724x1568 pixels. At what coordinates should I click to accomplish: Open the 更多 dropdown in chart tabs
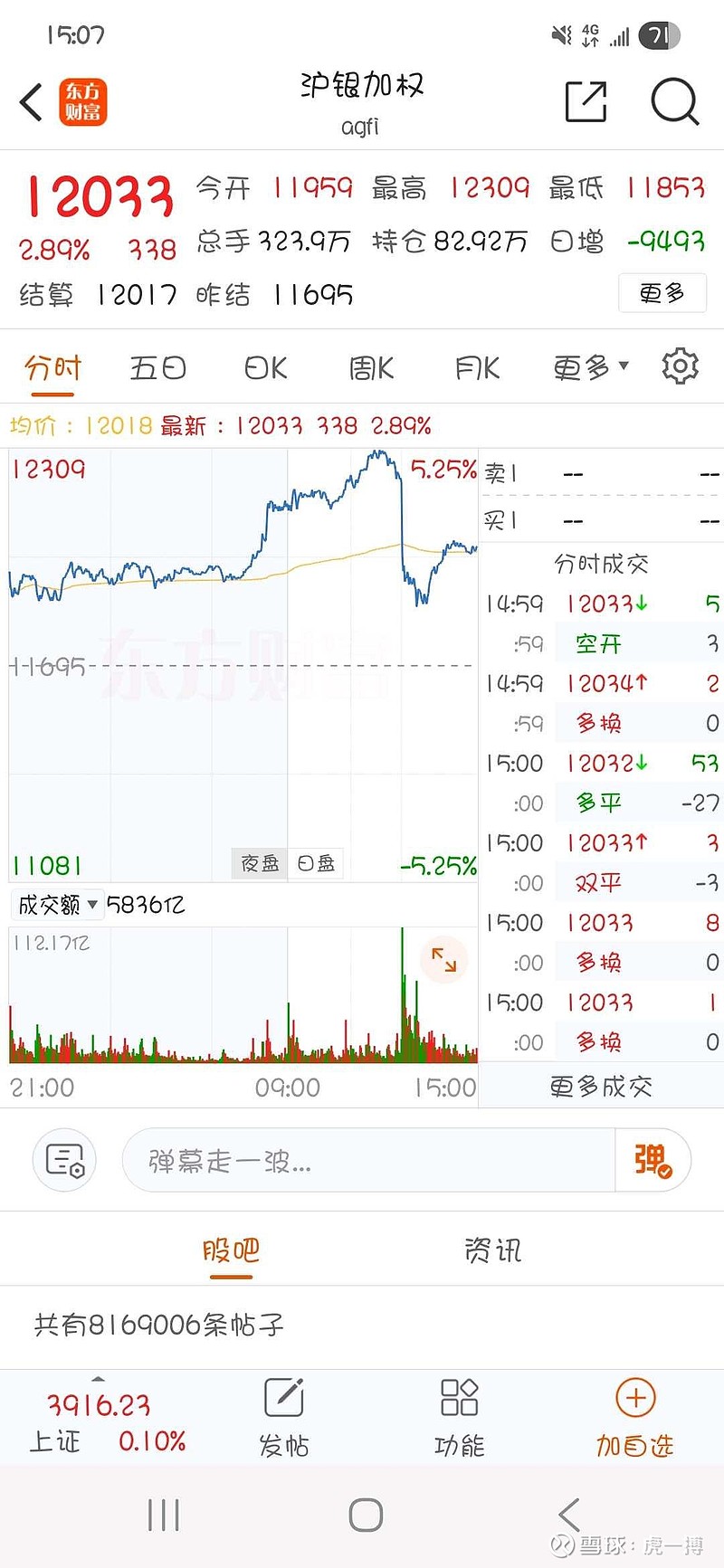(587, 366)
